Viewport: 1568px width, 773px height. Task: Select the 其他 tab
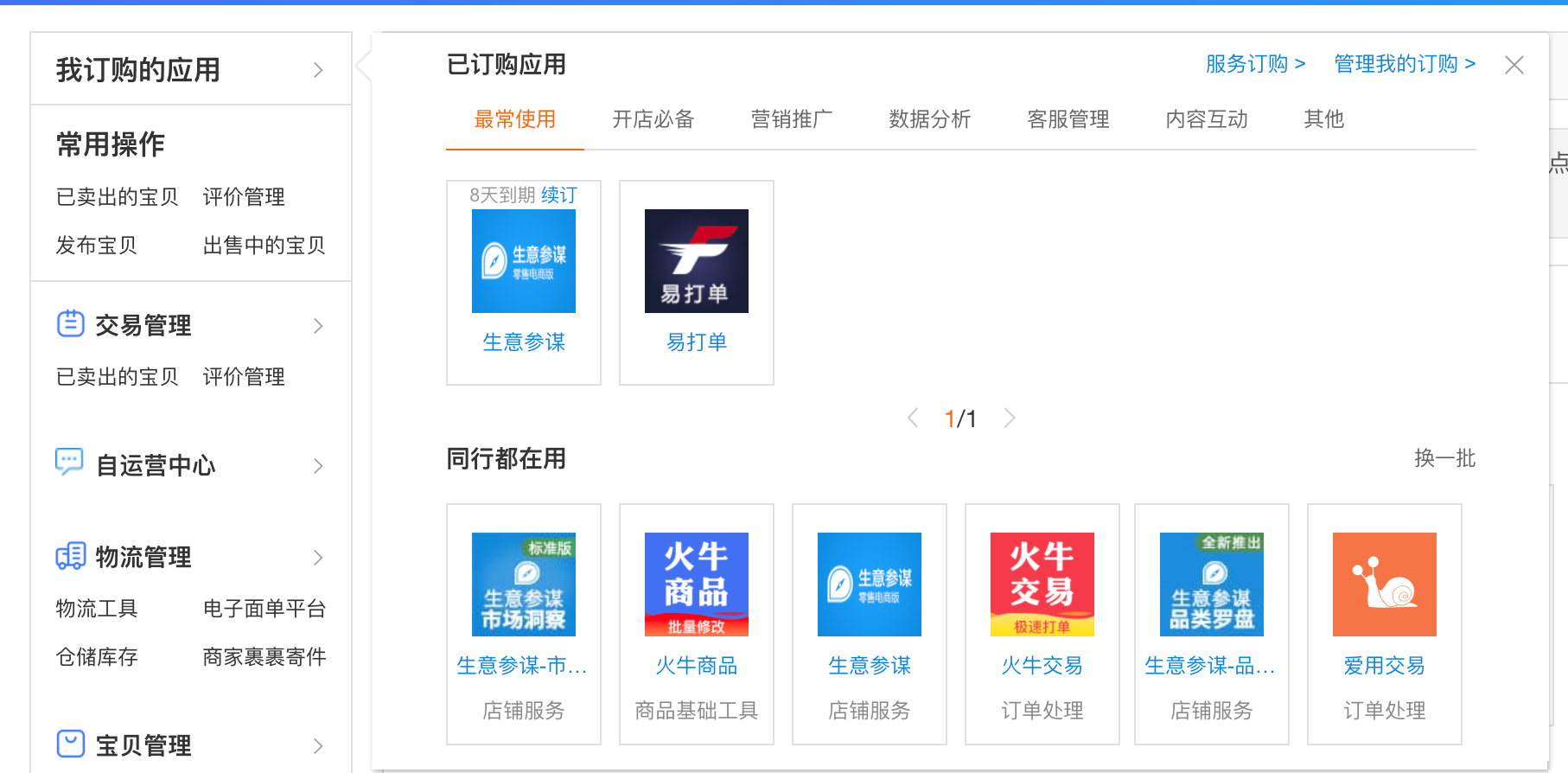(x=1323, y=119)
